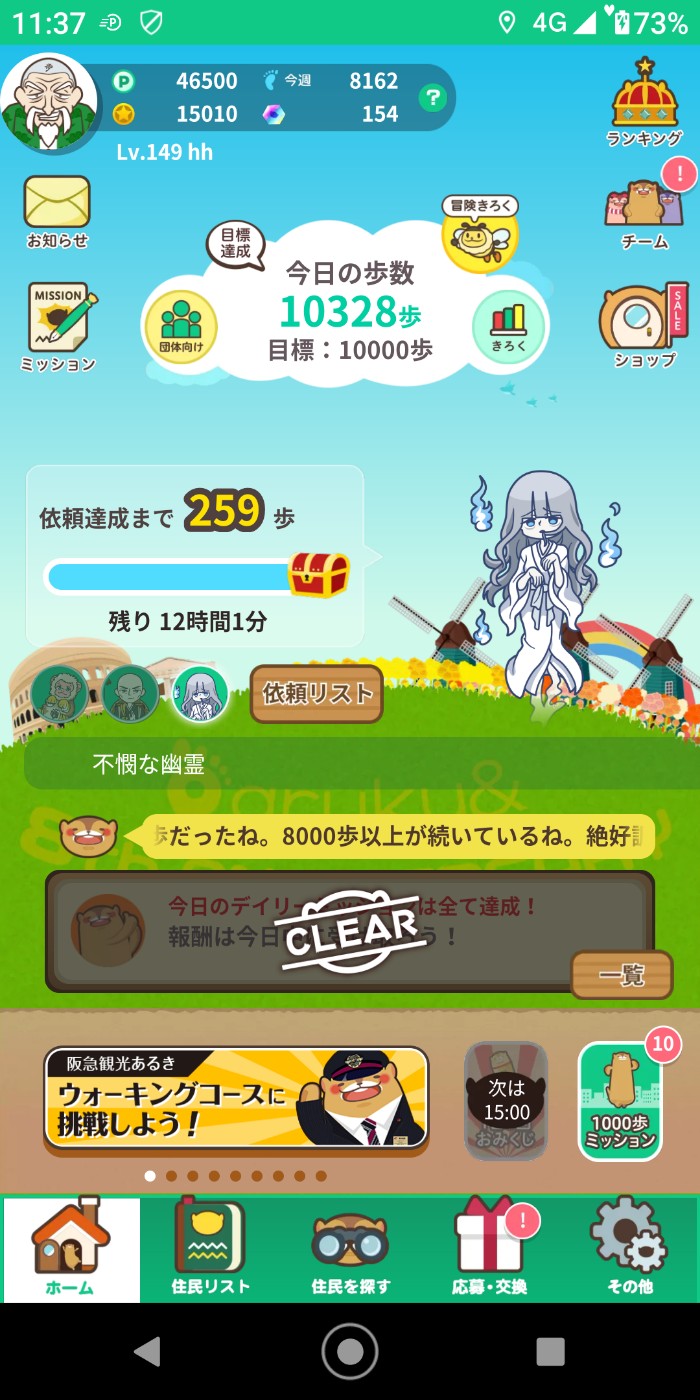Tap the おみくじ fortune button
This screenshot has width=700, height=1400.
507,1101
